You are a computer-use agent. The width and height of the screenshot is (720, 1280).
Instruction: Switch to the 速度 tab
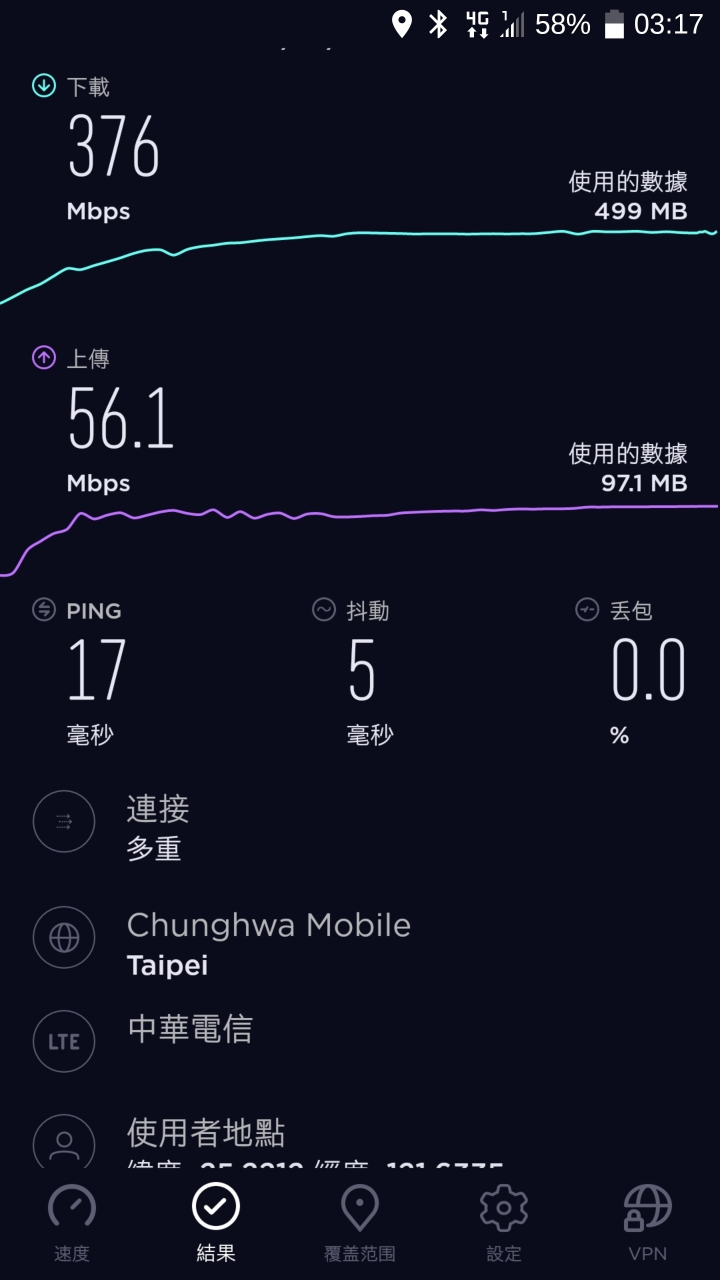click(72, 1222)
